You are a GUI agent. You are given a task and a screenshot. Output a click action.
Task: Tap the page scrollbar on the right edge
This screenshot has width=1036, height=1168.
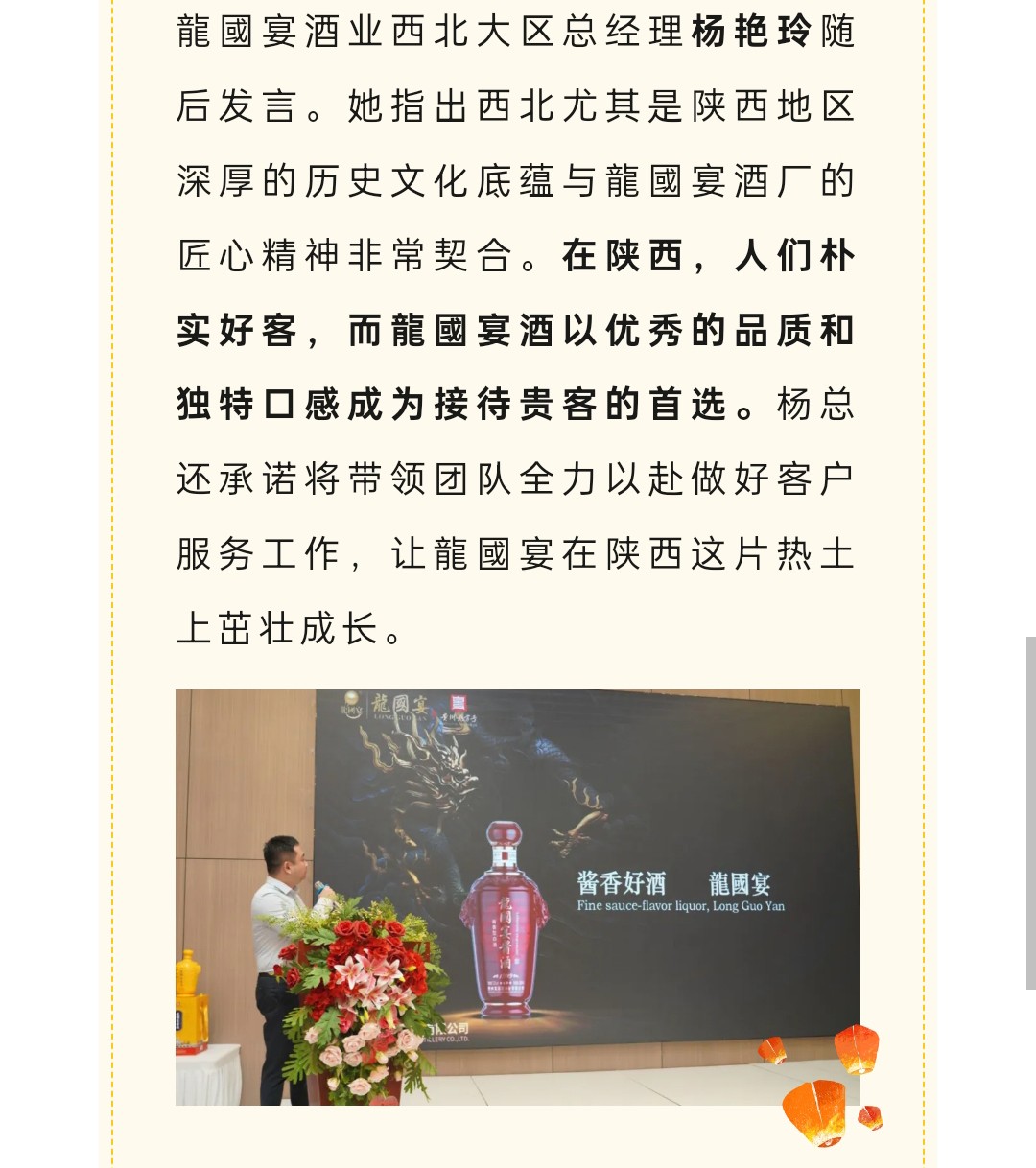1030,811
